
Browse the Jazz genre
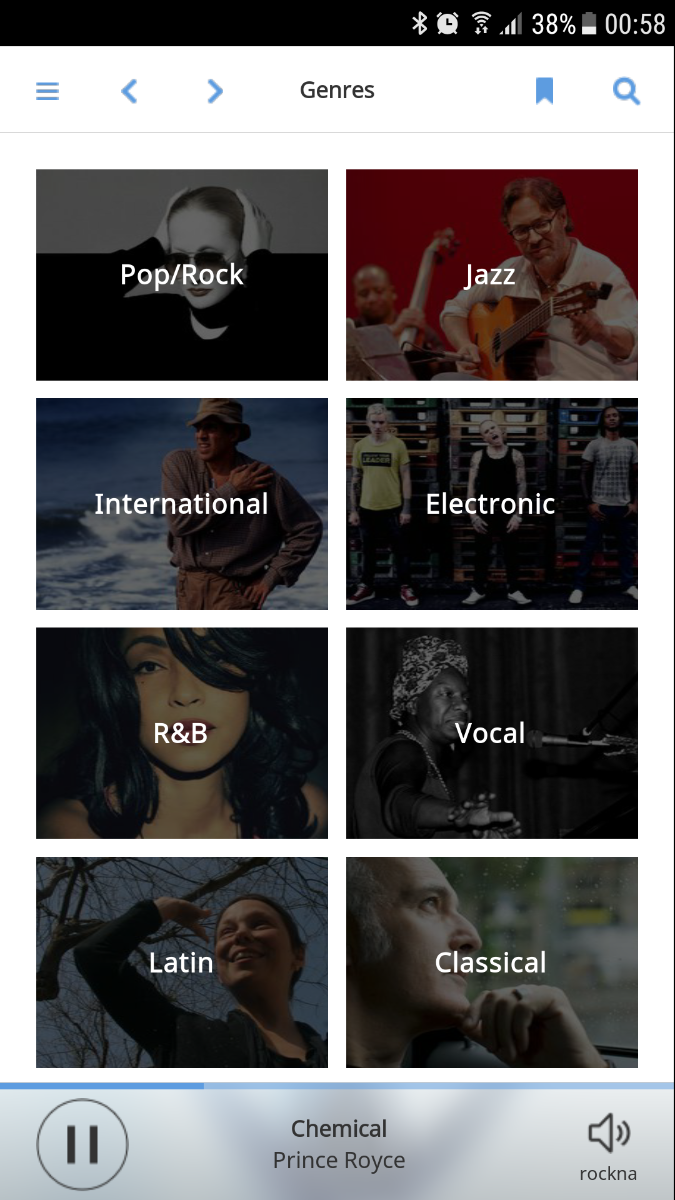491,275
